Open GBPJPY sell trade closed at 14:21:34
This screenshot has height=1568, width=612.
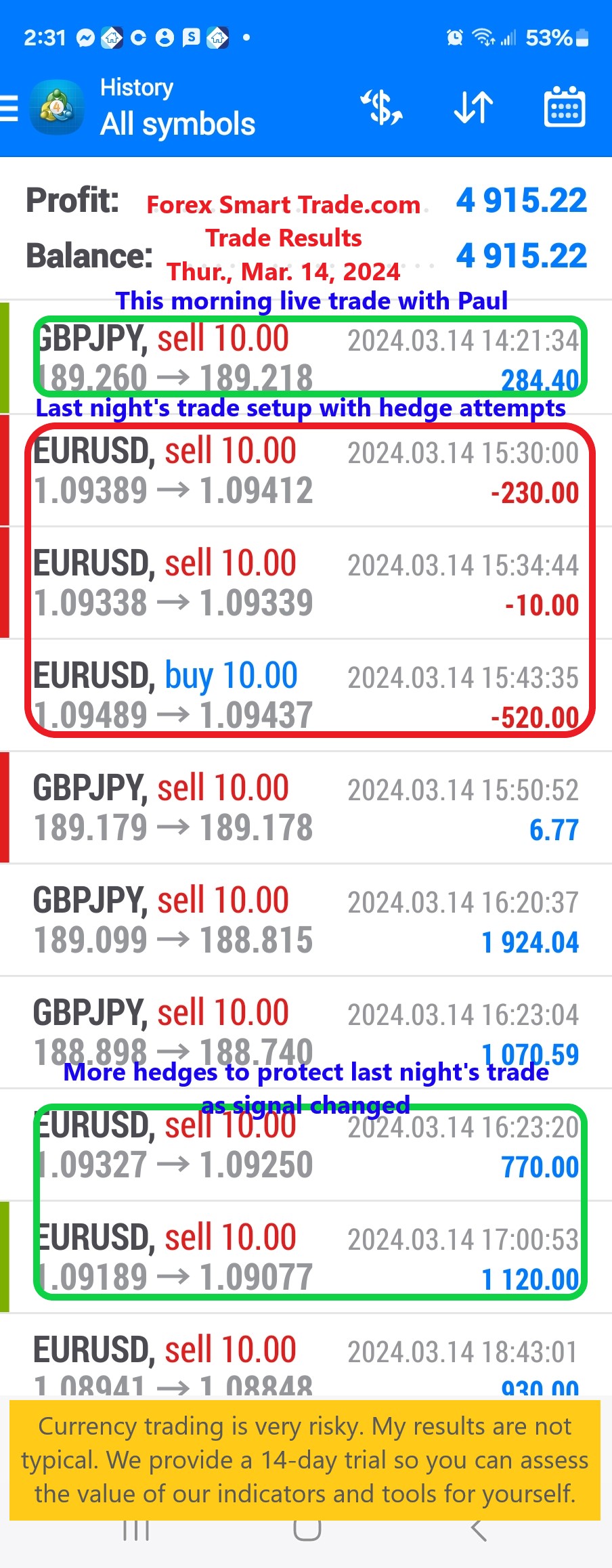pyautogui.click(x=306, y=357)
